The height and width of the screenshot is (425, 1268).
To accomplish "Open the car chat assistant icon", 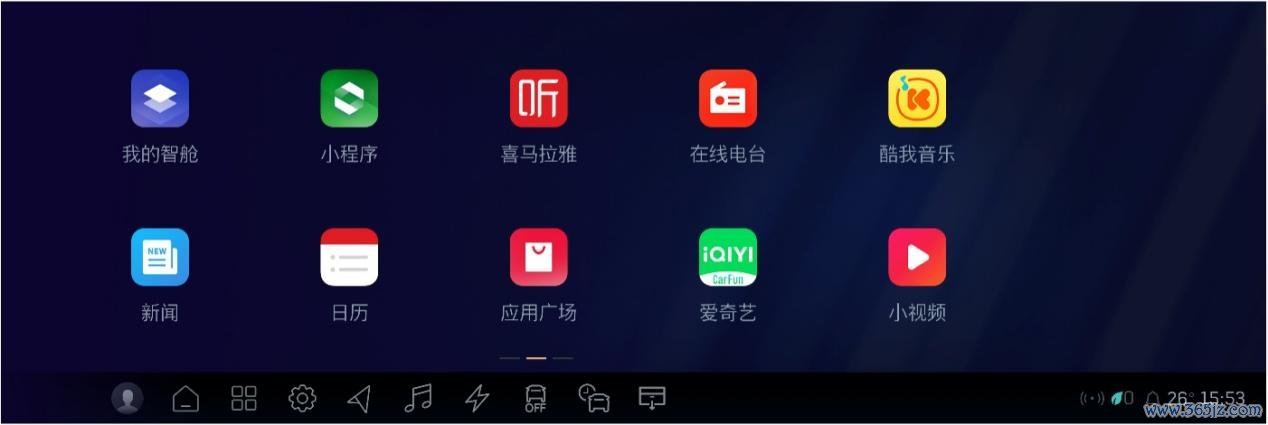I will tap(594, 399).
